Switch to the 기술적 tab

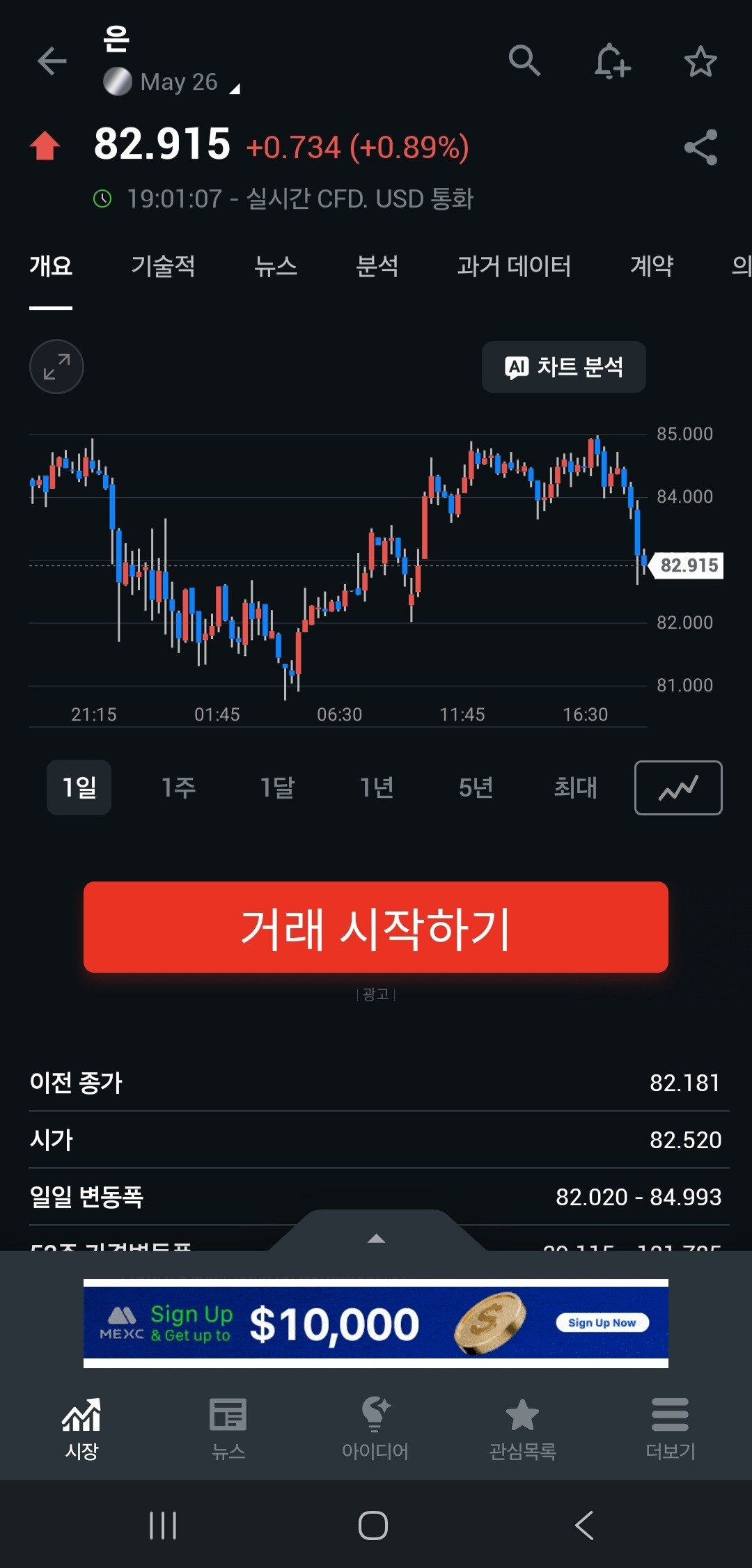tap(163, 266)
